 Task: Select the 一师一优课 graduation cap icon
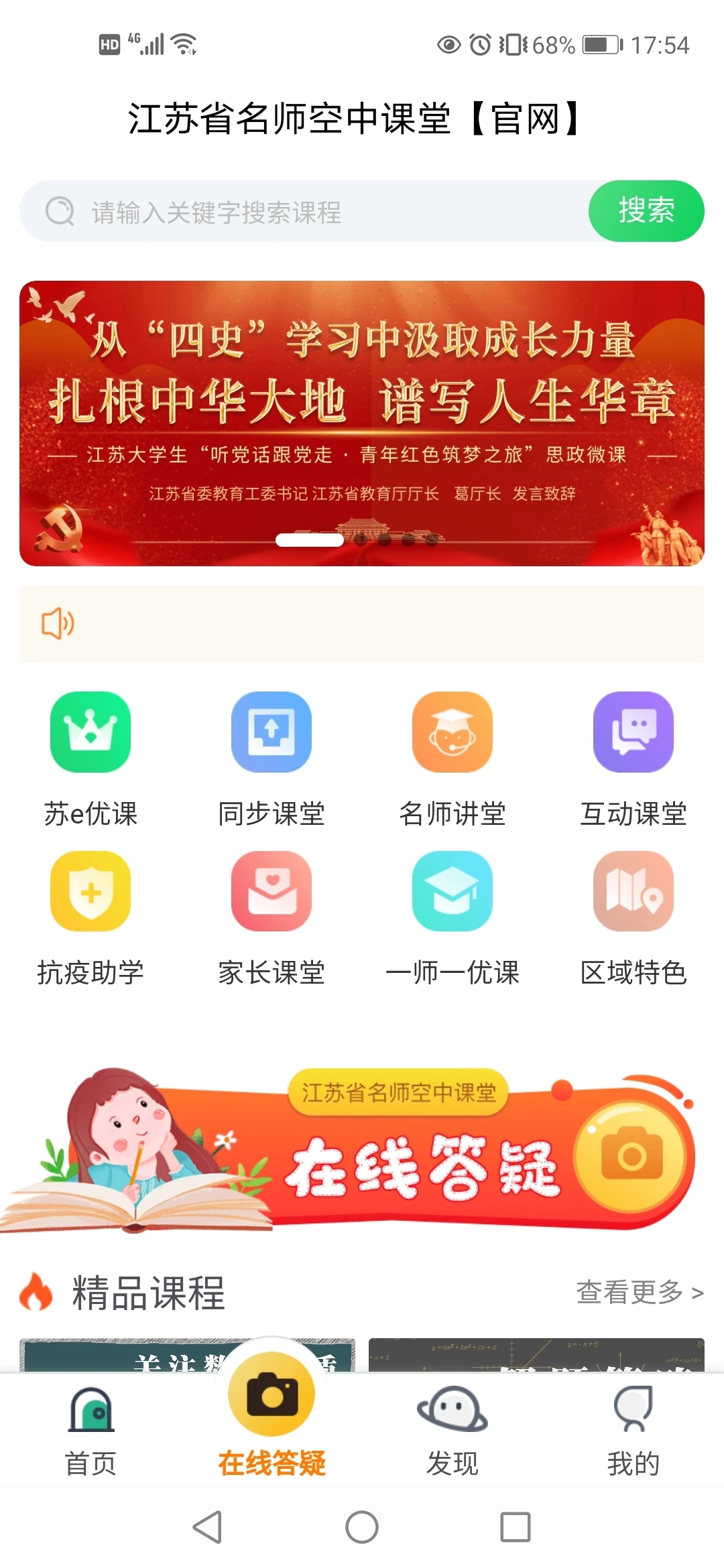click(x=452, y=893)
